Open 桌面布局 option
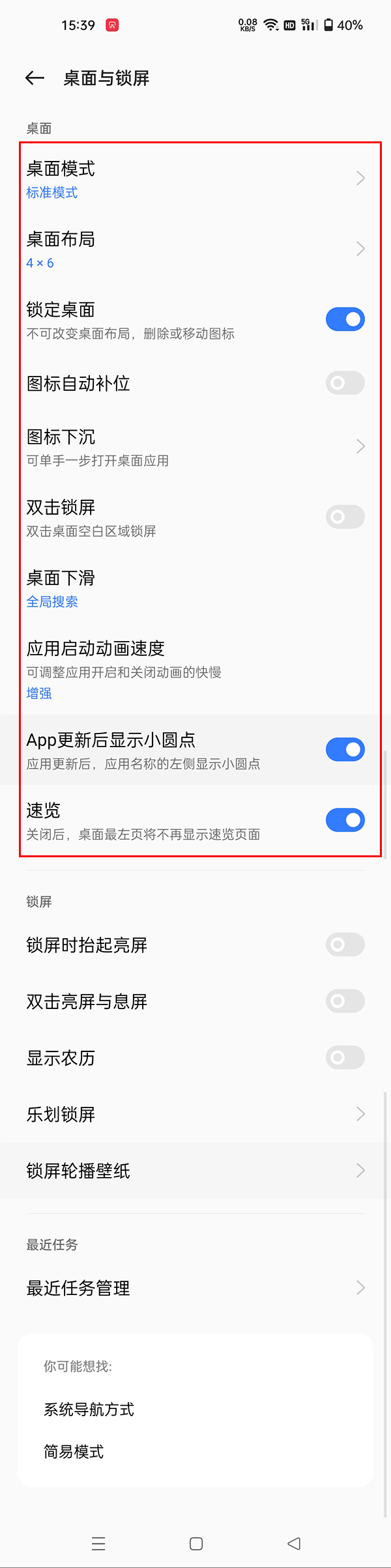Viewport: 391px width, 1568px height. 195,249
